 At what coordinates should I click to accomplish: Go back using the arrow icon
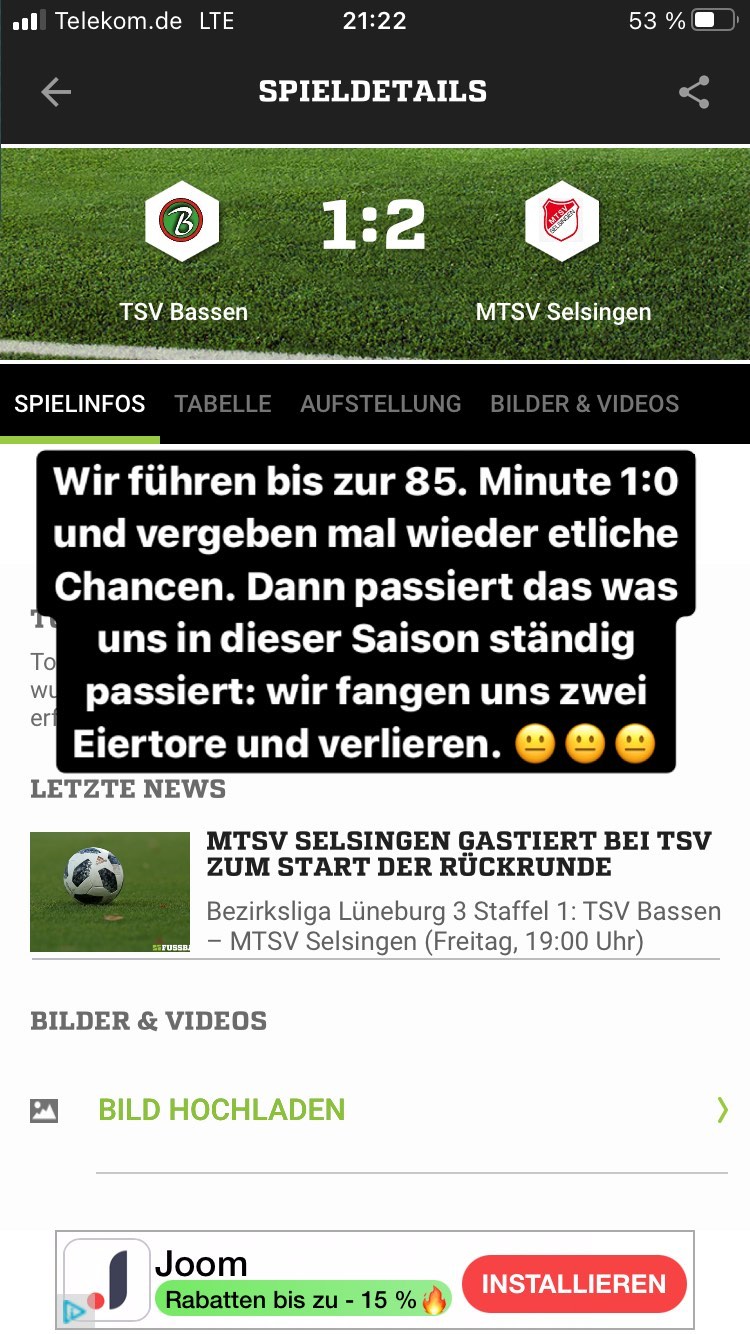(56, 92)
